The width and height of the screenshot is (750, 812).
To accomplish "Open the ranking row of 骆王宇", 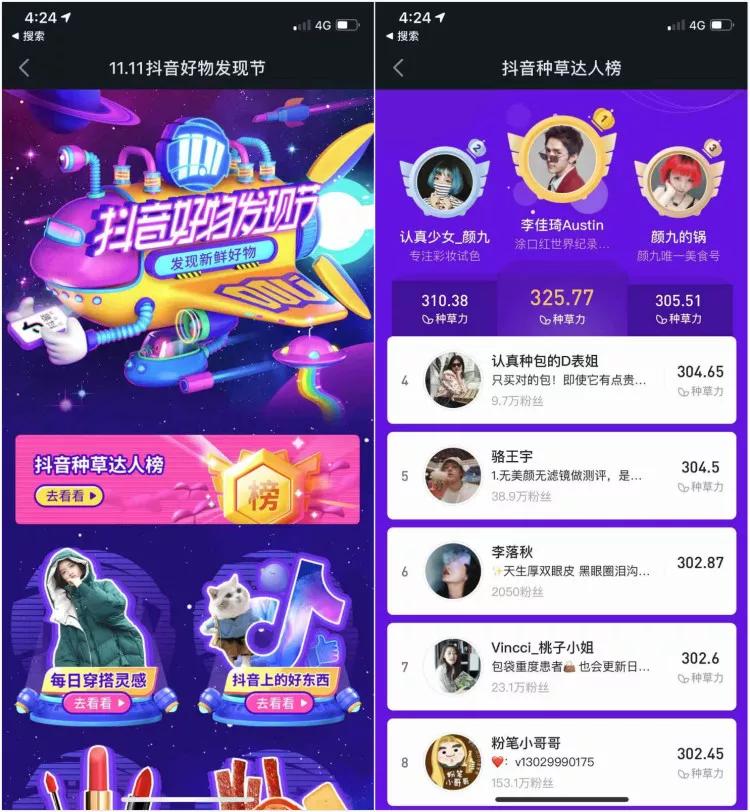I will click(x=561, y=476).
